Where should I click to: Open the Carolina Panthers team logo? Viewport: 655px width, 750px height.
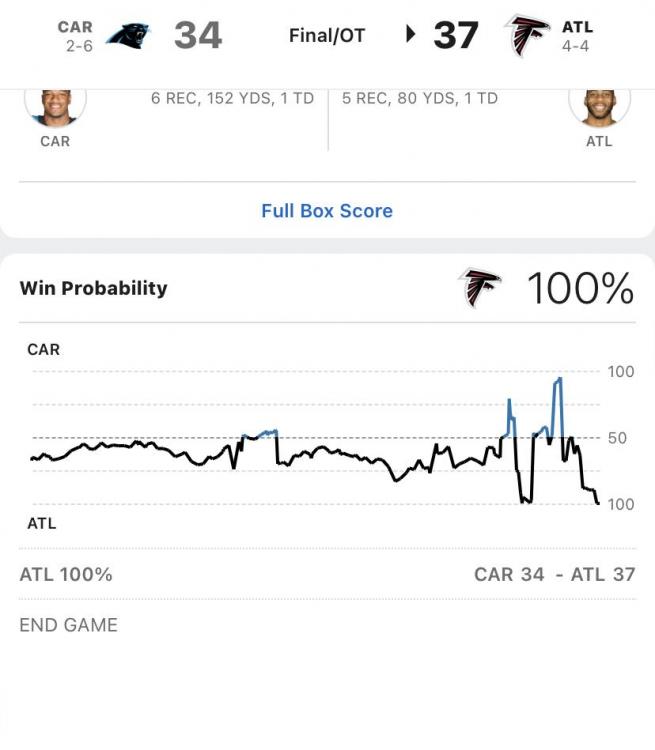tap(128, 37)
